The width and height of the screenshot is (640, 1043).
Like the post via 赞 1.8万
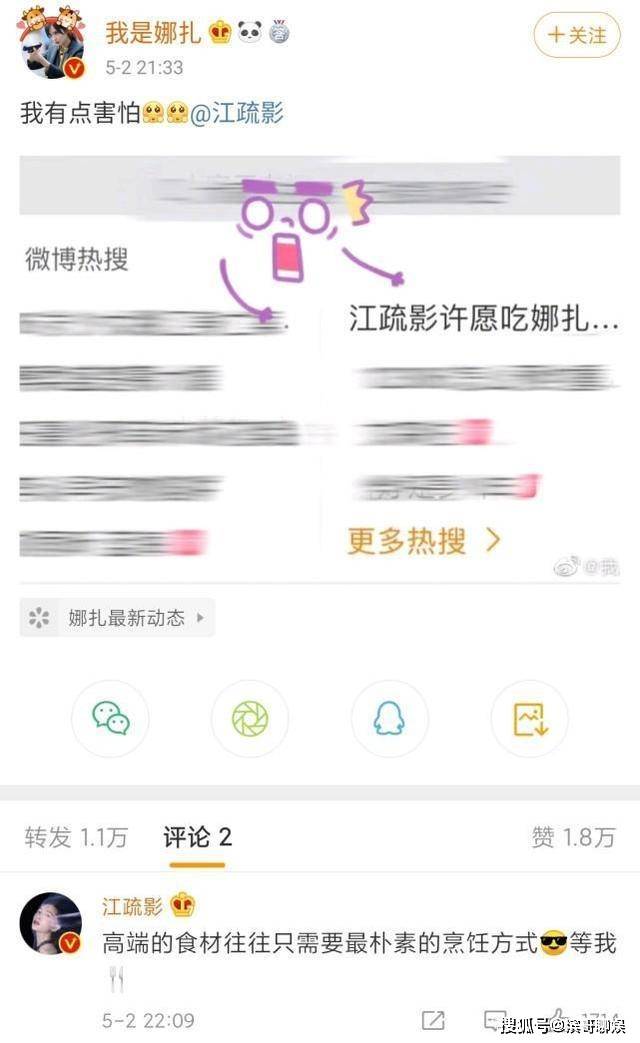coord(573,837)
